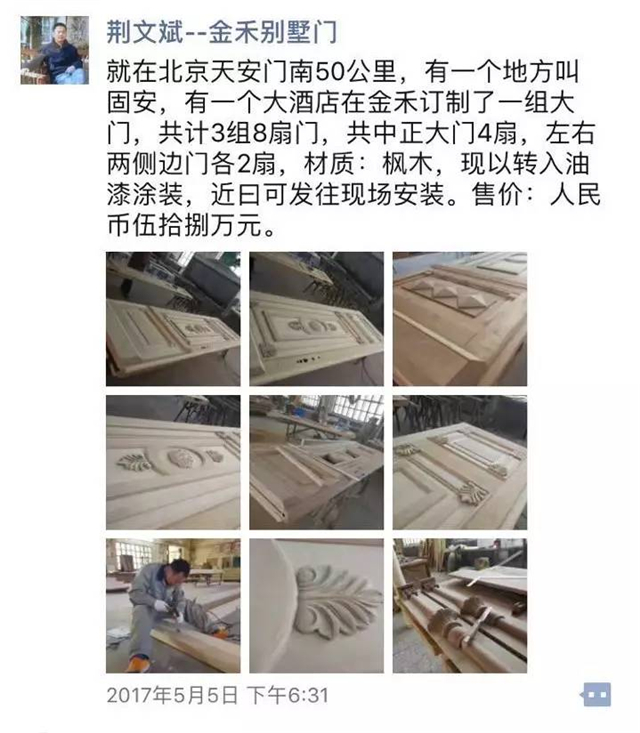Open photo of carved columns and balusters
The image size is (640, 733).
(x=459, y=606)
